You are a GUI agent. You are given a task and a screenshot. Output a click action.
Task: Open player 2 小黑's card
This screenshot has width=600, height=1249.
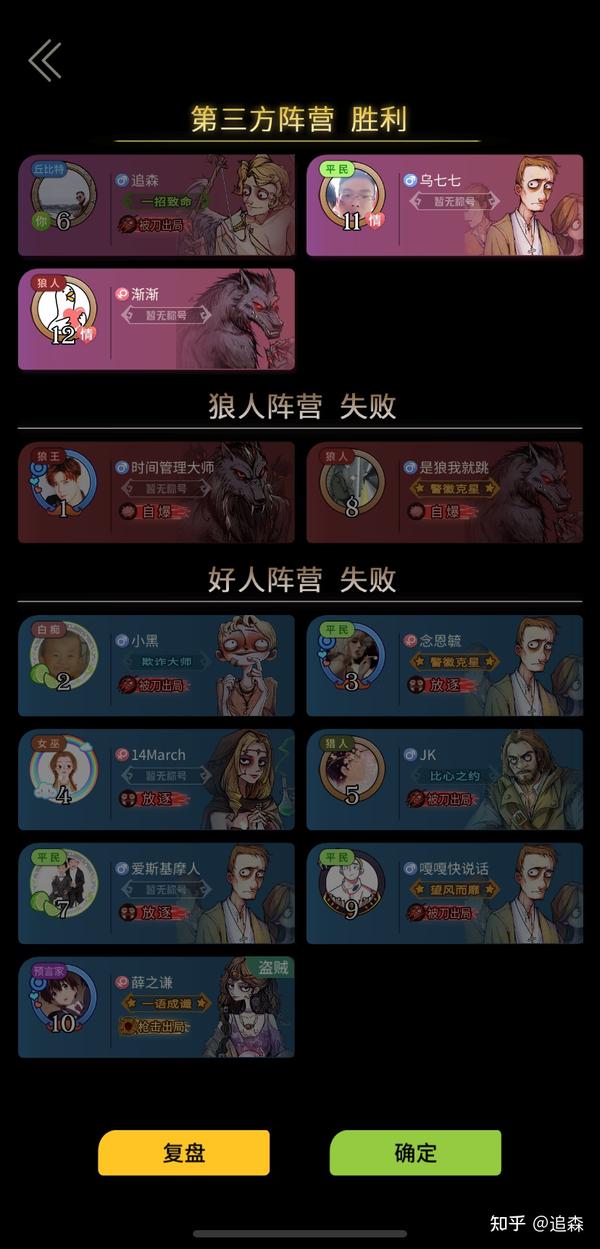157,665
